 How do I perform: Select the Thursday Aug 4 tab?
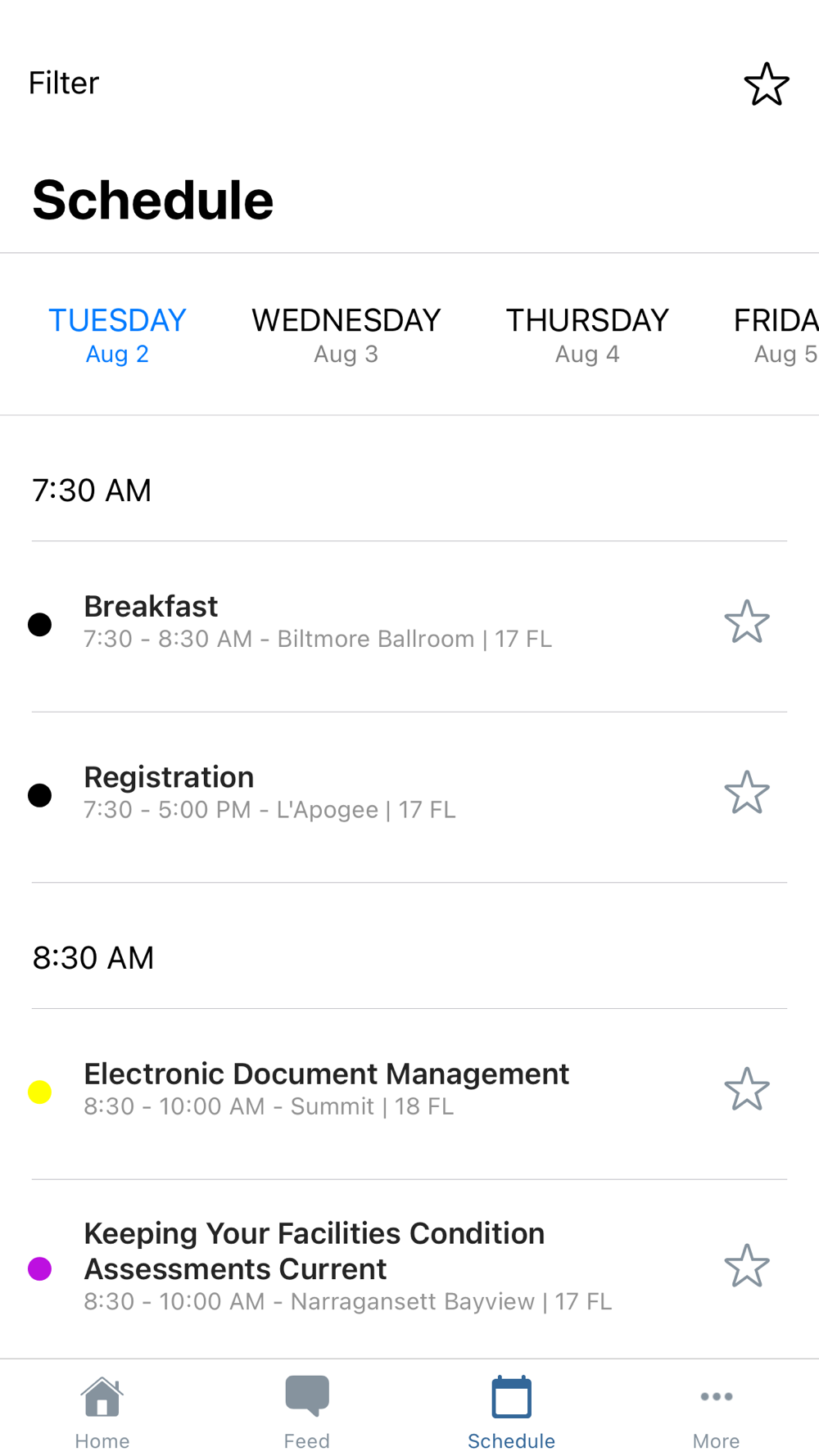(587, 335)
